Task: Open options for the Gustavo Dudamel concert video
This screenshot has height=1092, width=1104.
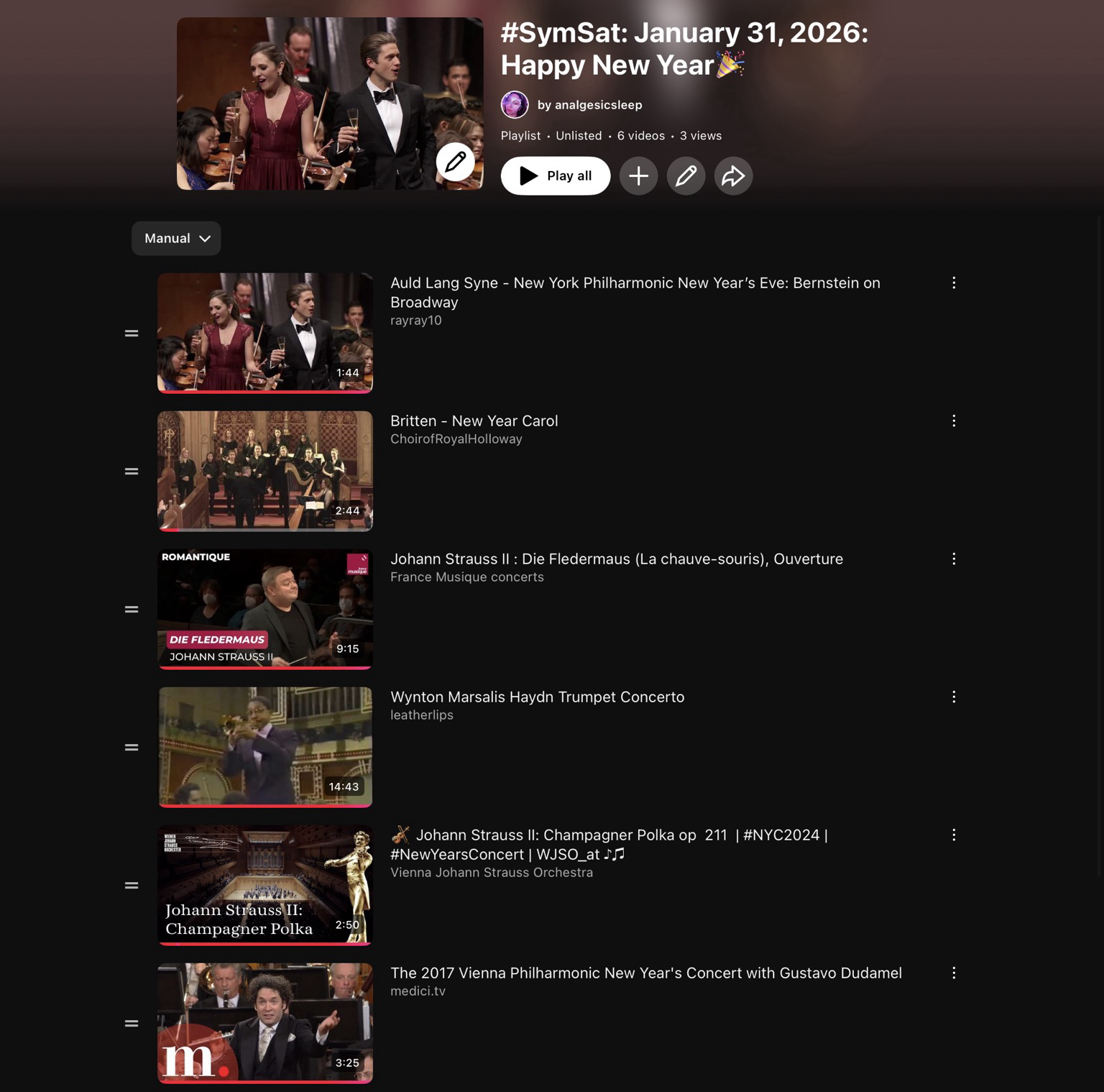Action: tap(954, 973)
